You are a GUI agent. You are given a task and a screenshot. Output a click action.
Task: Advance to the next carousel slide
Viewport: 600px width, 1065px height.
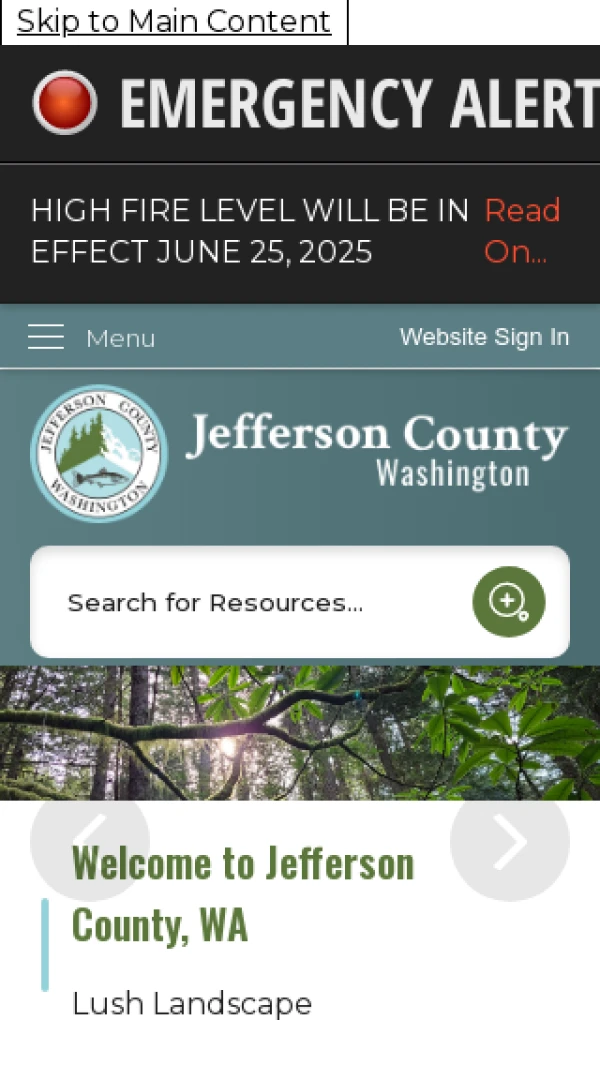(x=510, y=841)
